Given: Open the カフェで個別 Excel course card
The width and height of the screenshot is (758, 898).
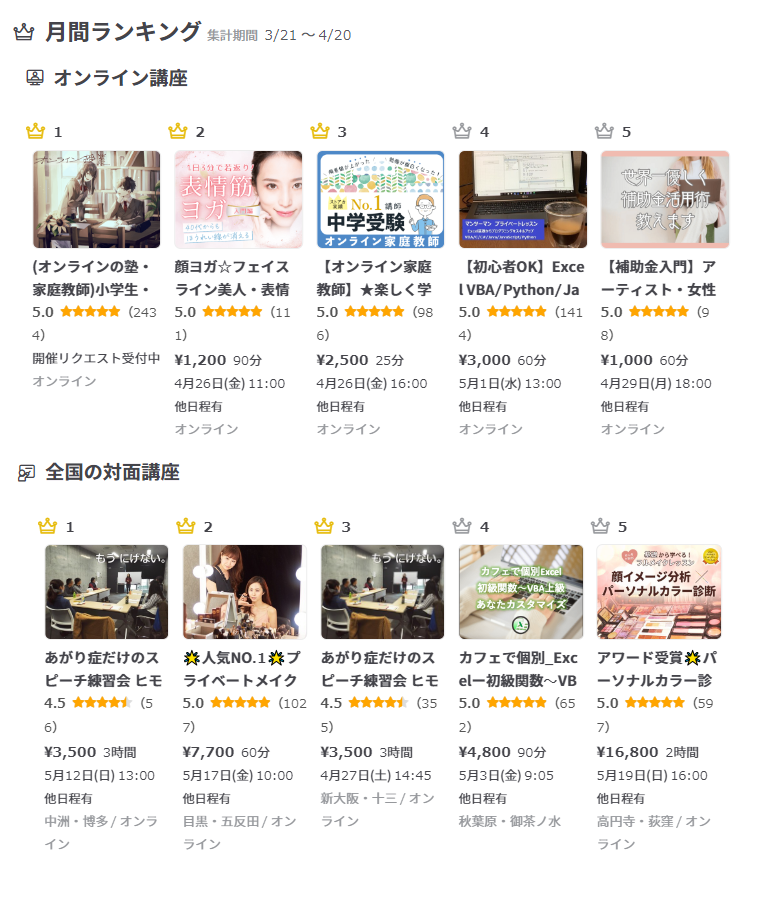Looking at the screenshot, I should 520,592.
